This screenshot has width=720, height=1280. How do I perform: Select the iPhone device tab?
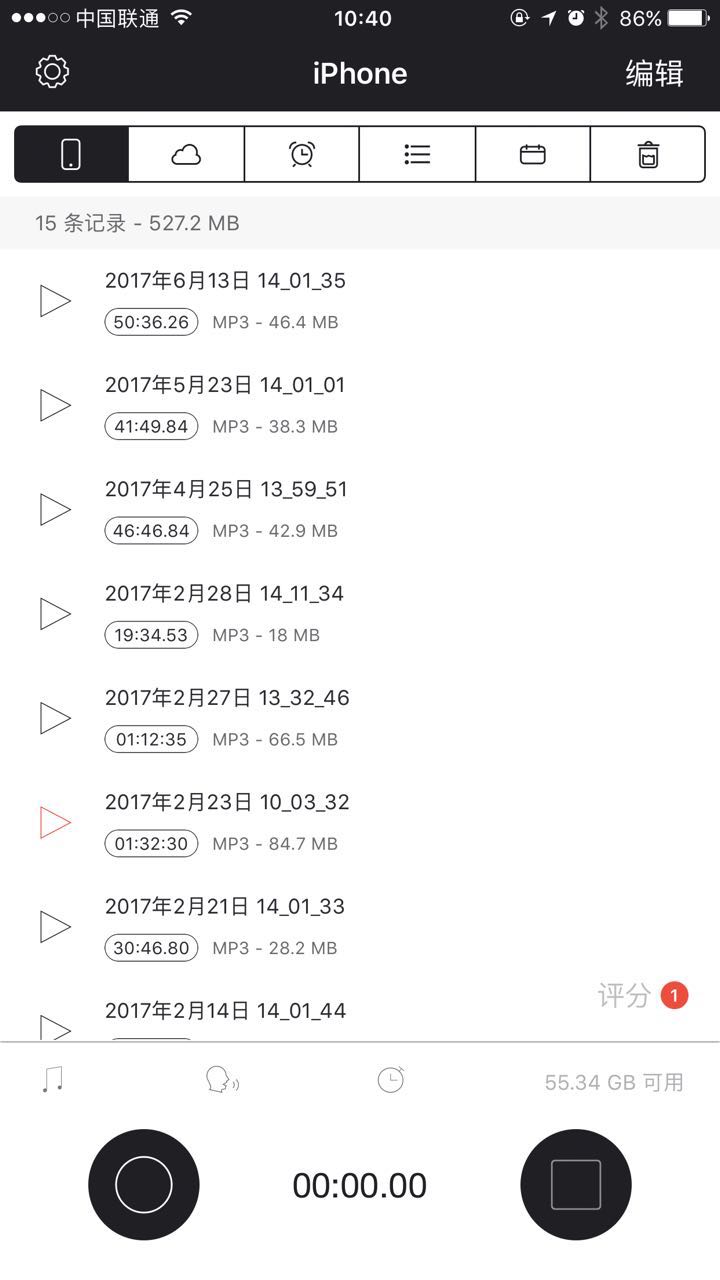tap(69, 154)
